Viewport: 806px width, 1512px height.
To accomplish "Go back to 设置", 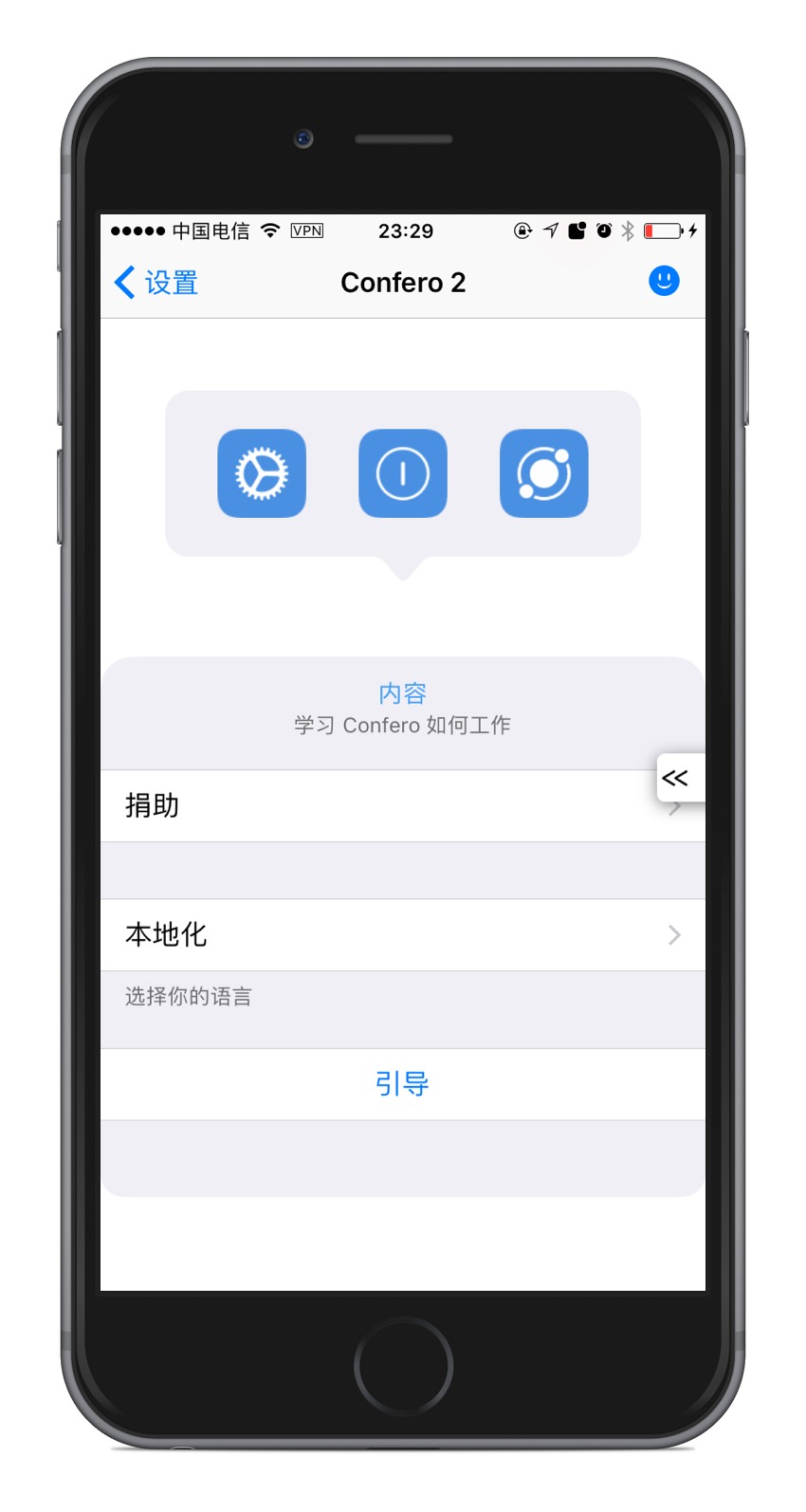I will [156, 283].
